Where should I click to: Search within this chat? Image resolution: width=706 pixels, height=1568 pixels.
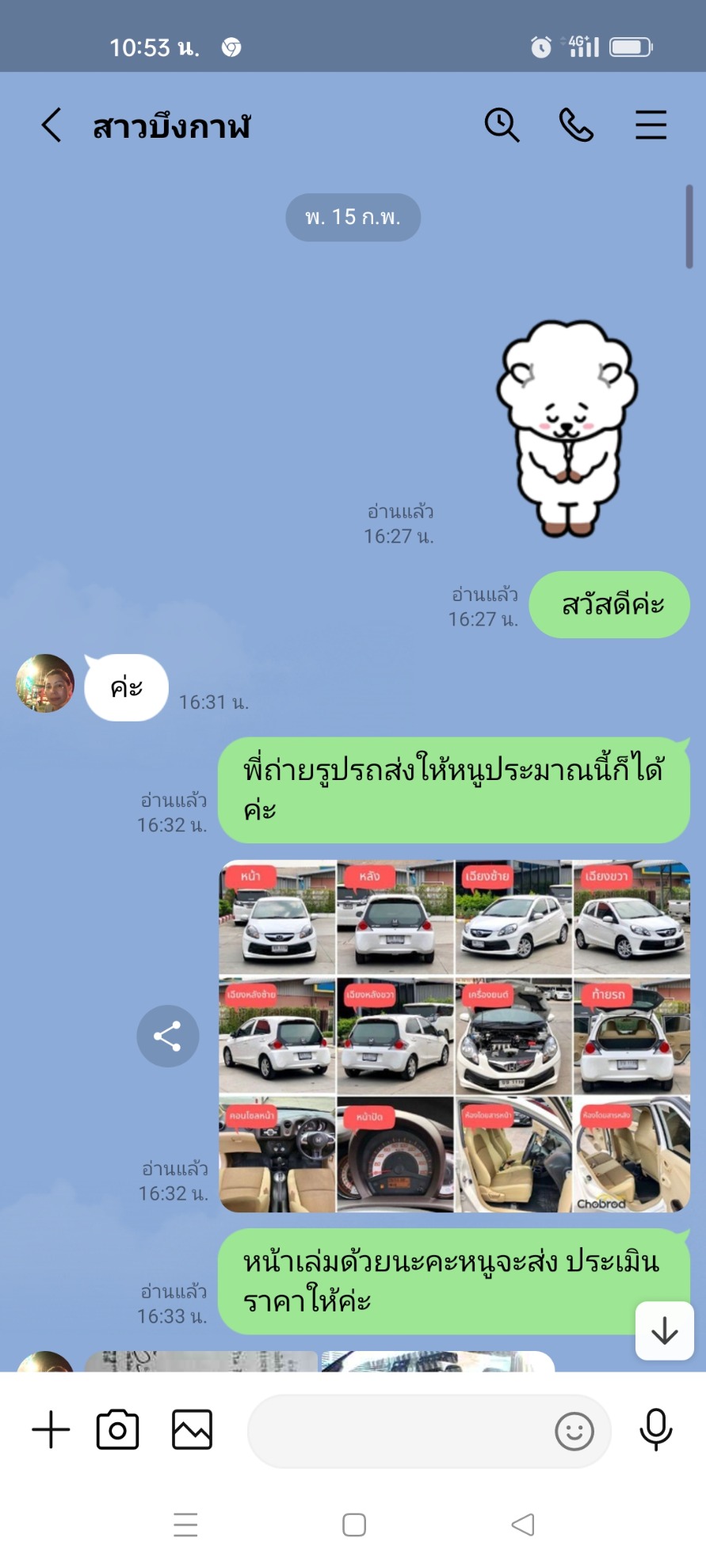502,125
